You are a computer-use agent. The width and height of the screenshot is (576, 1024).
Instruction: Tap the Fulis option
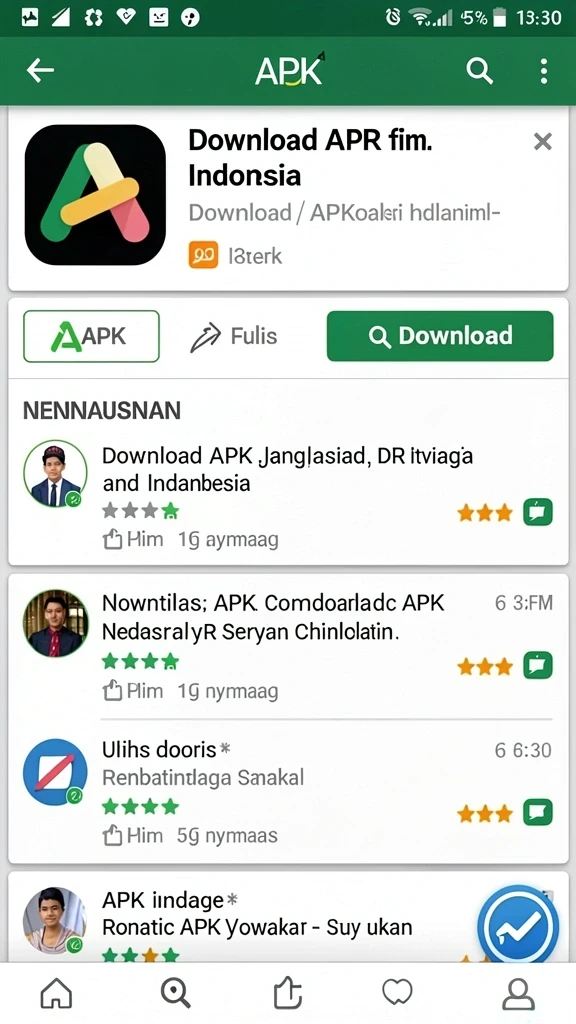point(234,337)
